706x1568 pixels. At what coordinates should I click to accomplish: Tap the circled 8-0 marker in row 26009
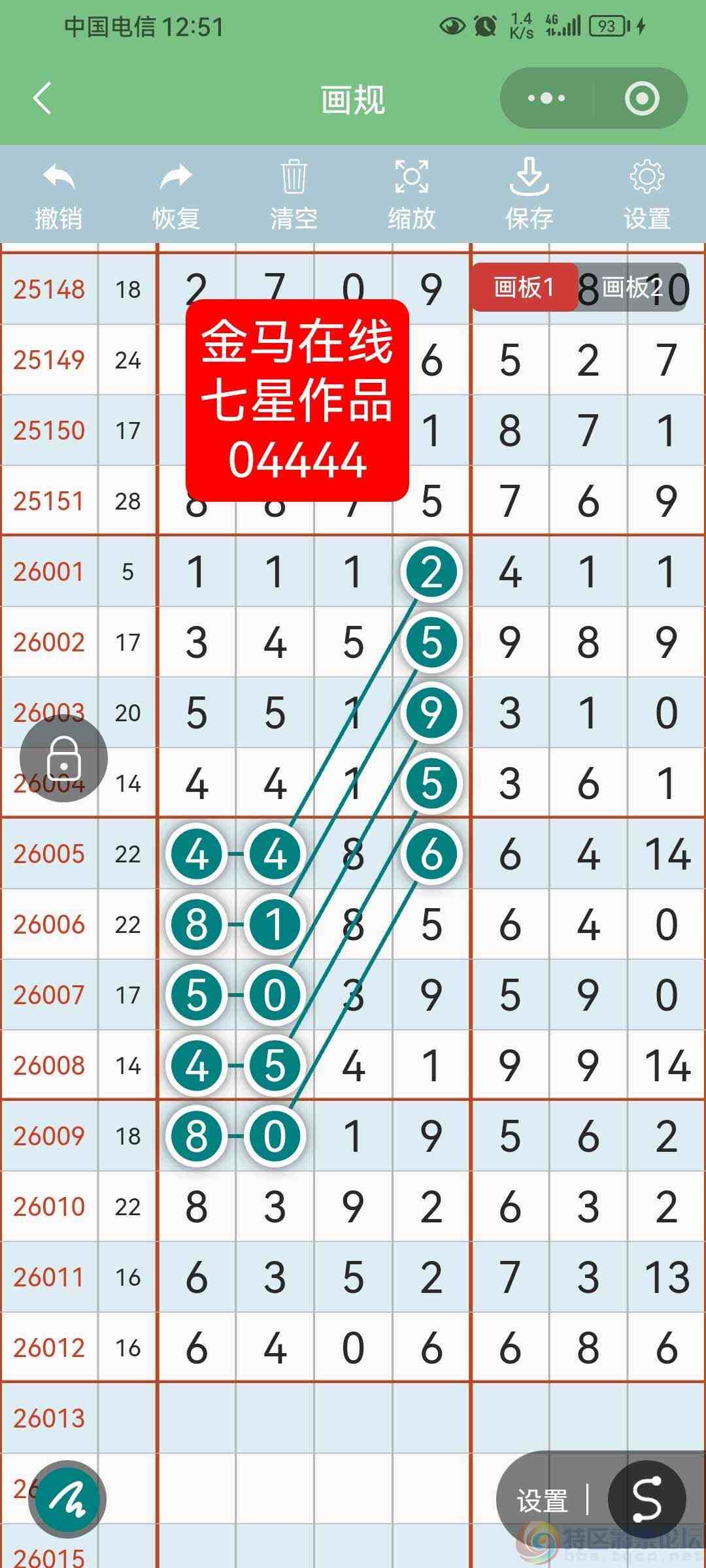tap(235, 1135)
